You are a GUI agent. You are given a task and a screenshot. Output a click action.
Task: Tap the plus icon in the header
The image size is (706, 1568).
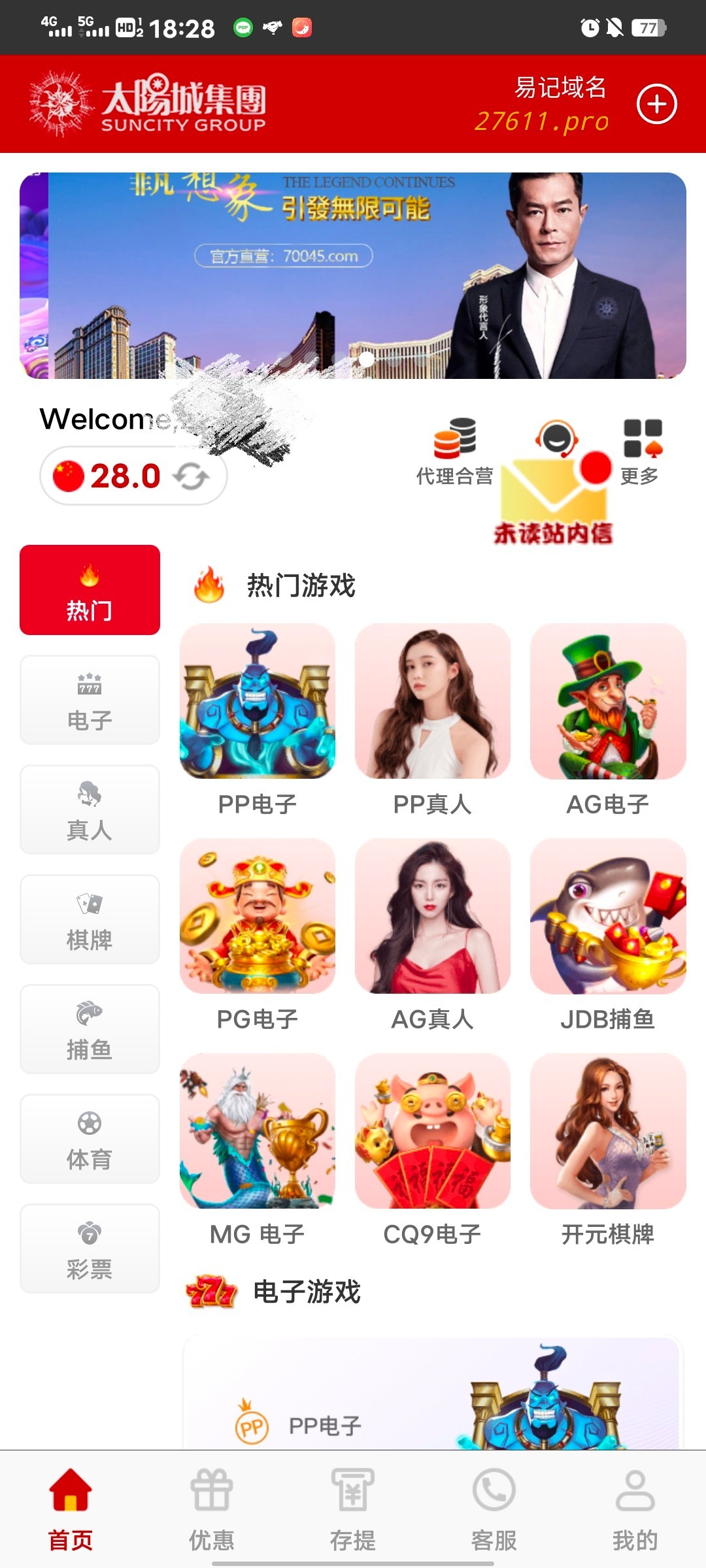click(656, 104)
